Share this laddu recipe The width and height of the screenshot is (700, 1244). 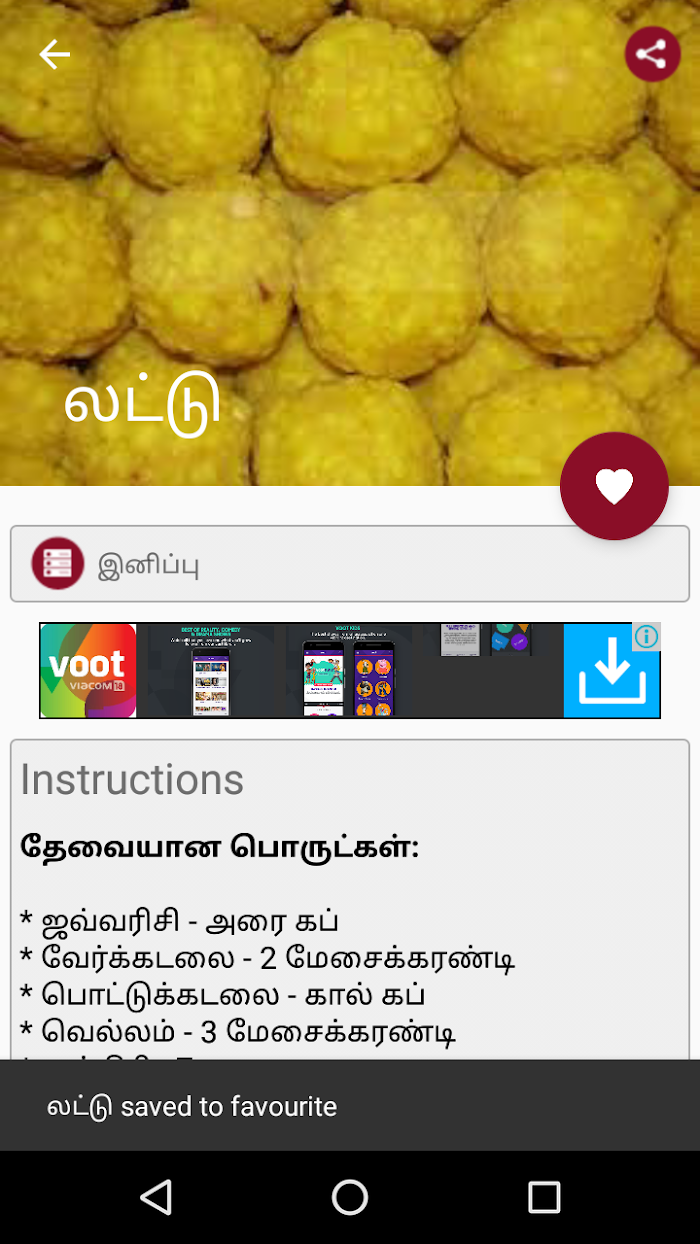[x=652, y=54]
